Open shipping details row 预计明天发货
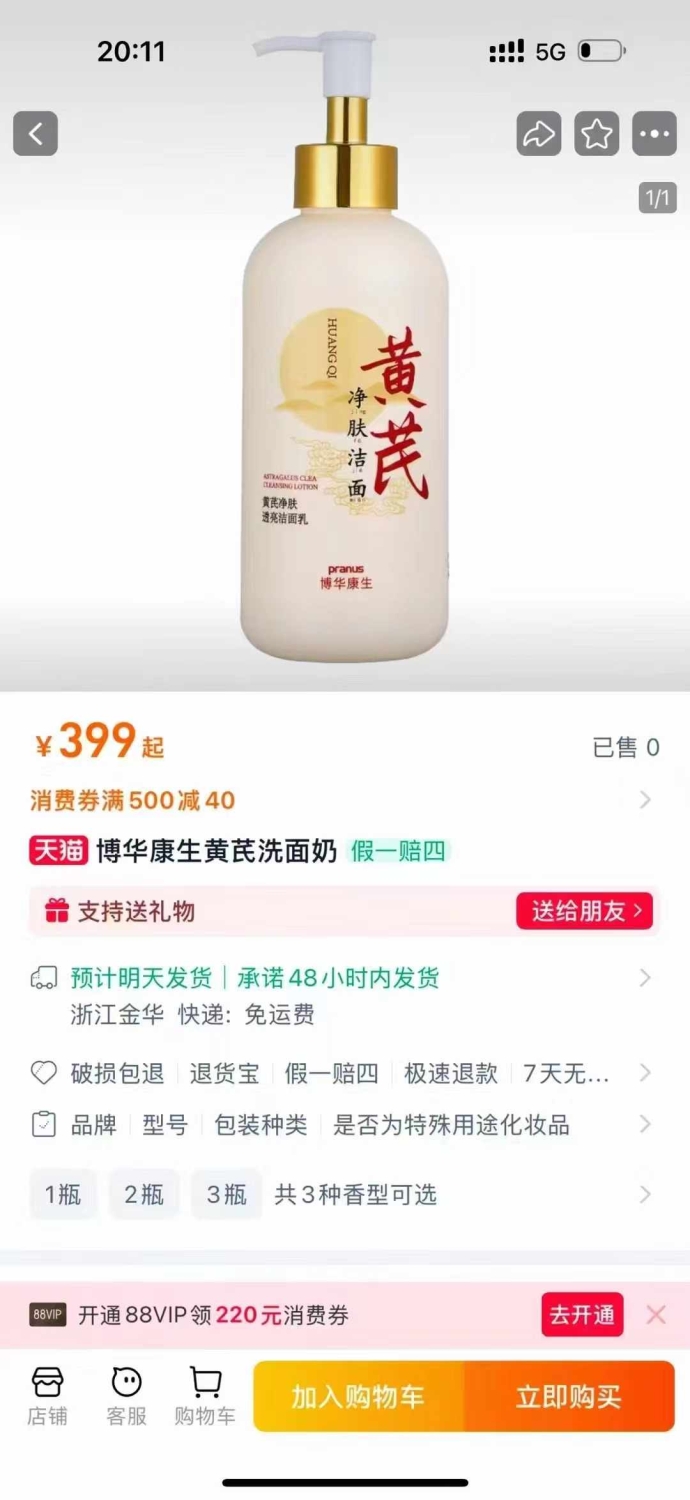Screen dimensions: 690x1500 coord(344,995)
